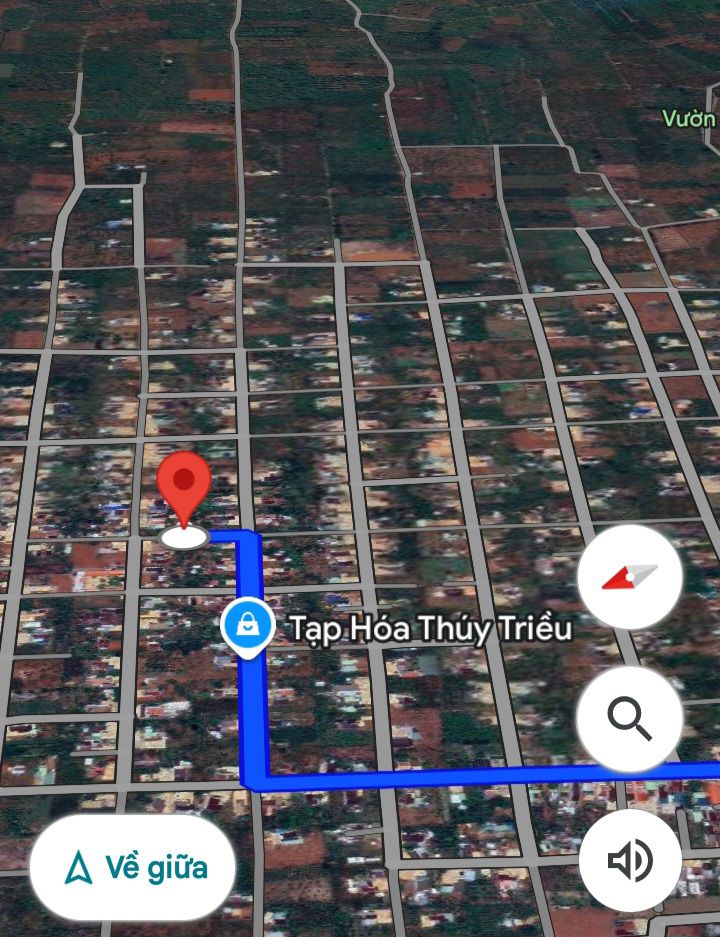Toggle the voice guidance speaker button
720x937 pixels.
tap(629, 860)
